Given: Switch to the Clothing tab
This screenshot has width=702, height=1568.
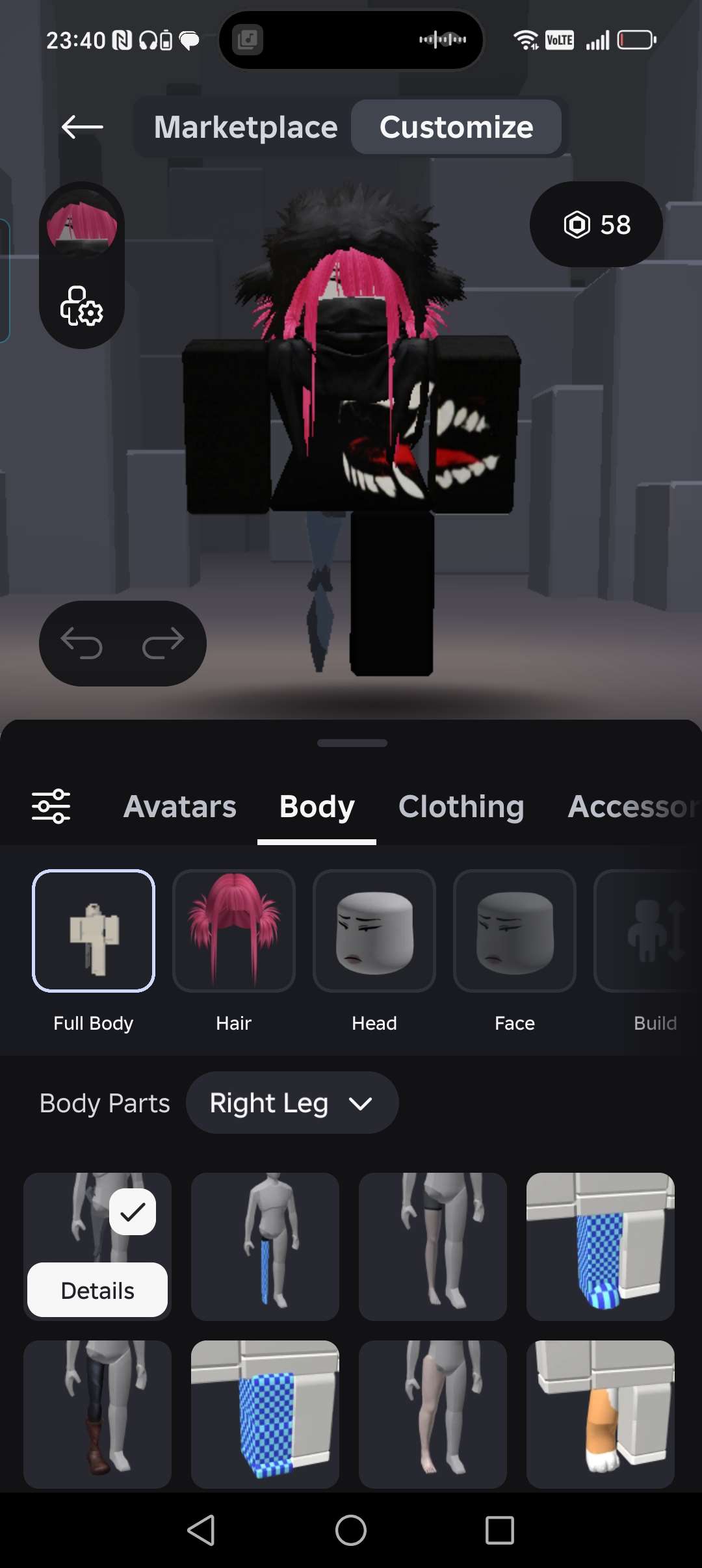Looking at the screenshot, I should click(x=461, y=806).
